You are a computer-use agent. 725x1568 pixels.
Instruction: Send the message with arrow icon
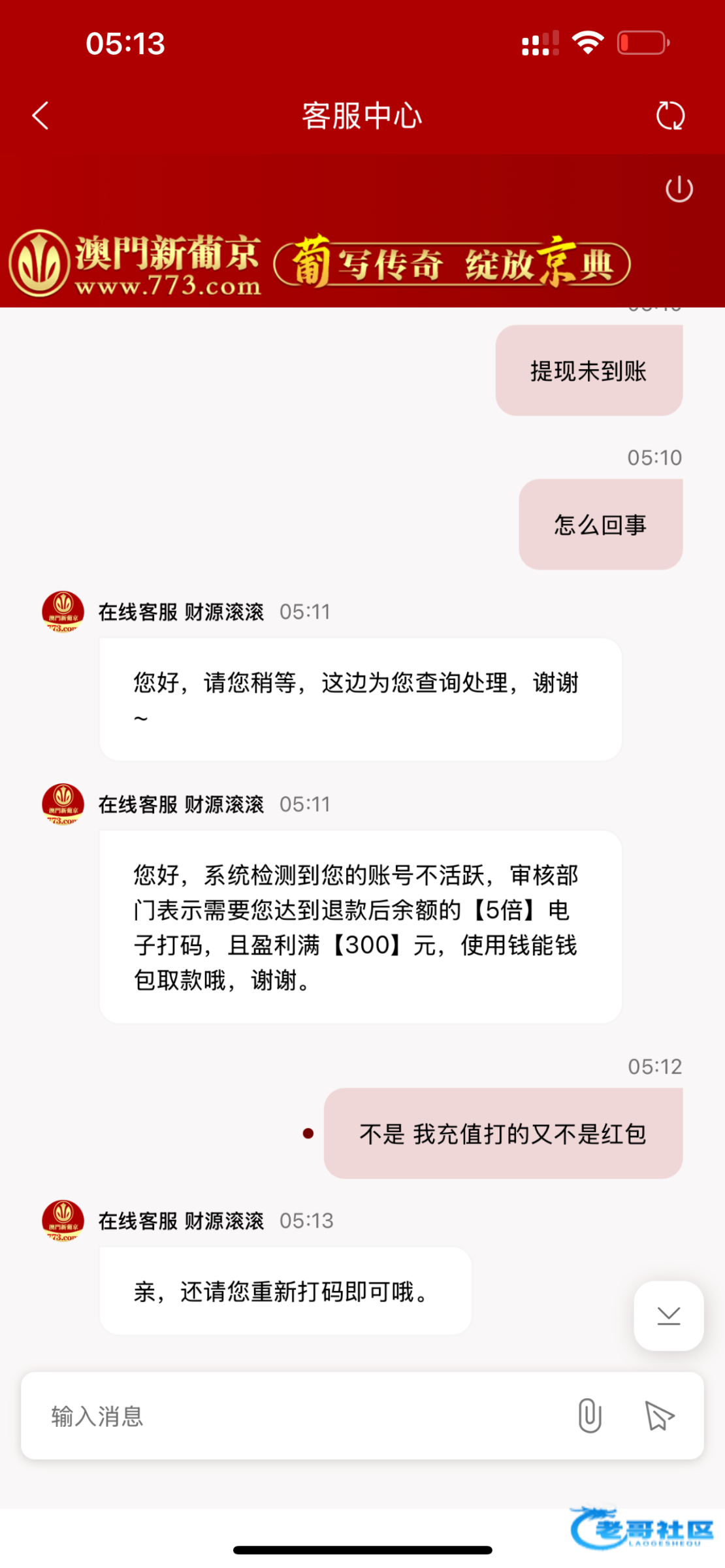point(659,1416)
